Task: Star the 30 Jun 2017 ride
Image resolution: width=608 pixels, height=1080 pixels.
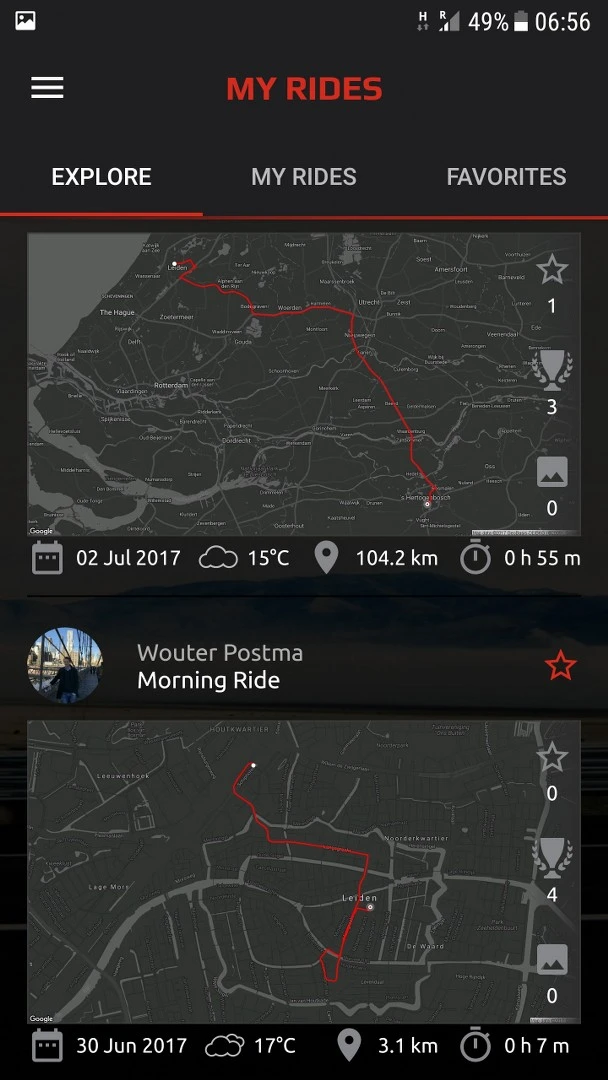Action: [x=552, y=757]
